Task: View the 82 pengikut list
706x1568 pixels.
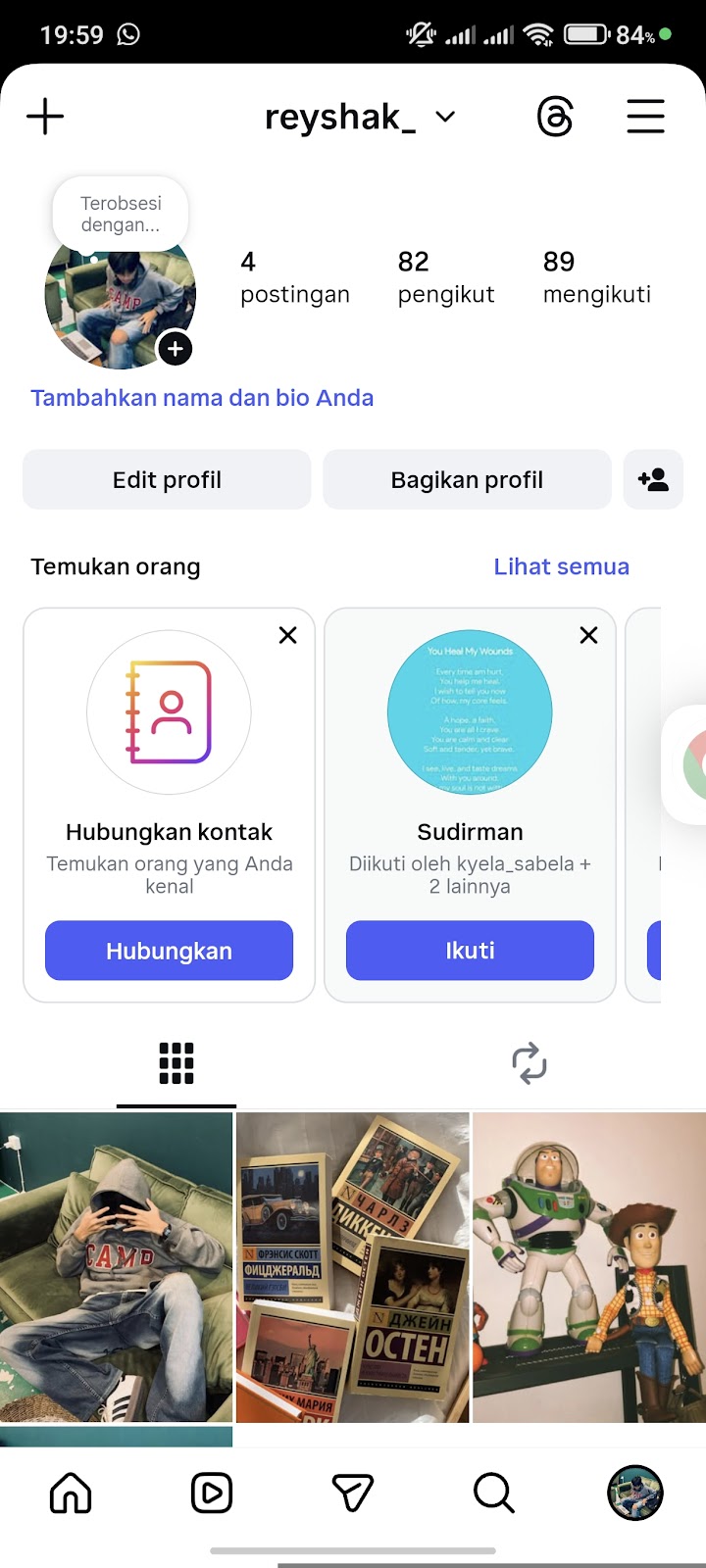Action: click(x=446, y=277)
